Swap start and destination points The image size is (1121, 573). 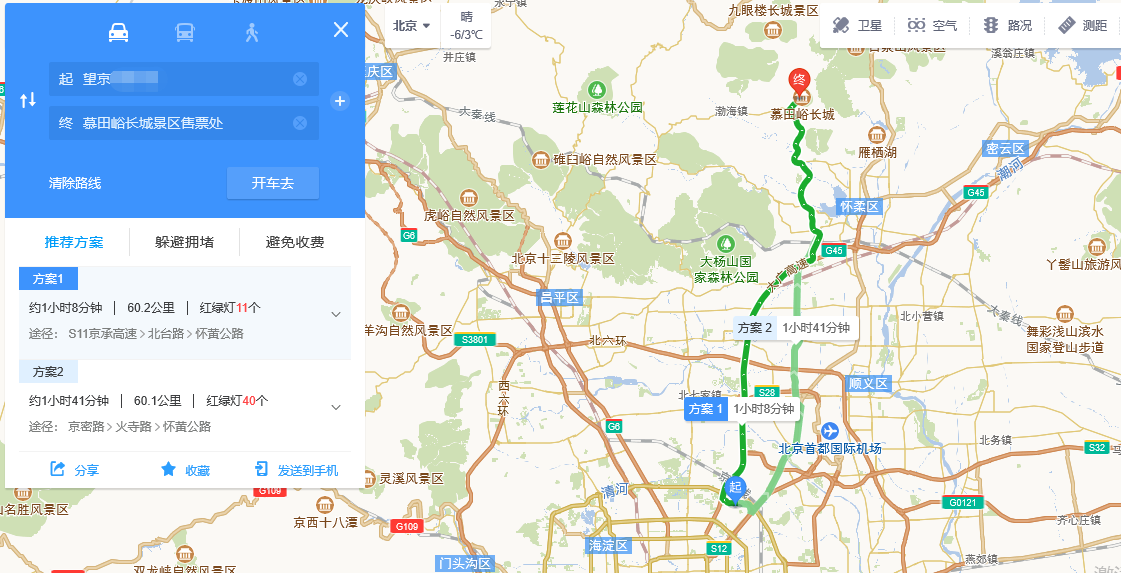(28, 100)
